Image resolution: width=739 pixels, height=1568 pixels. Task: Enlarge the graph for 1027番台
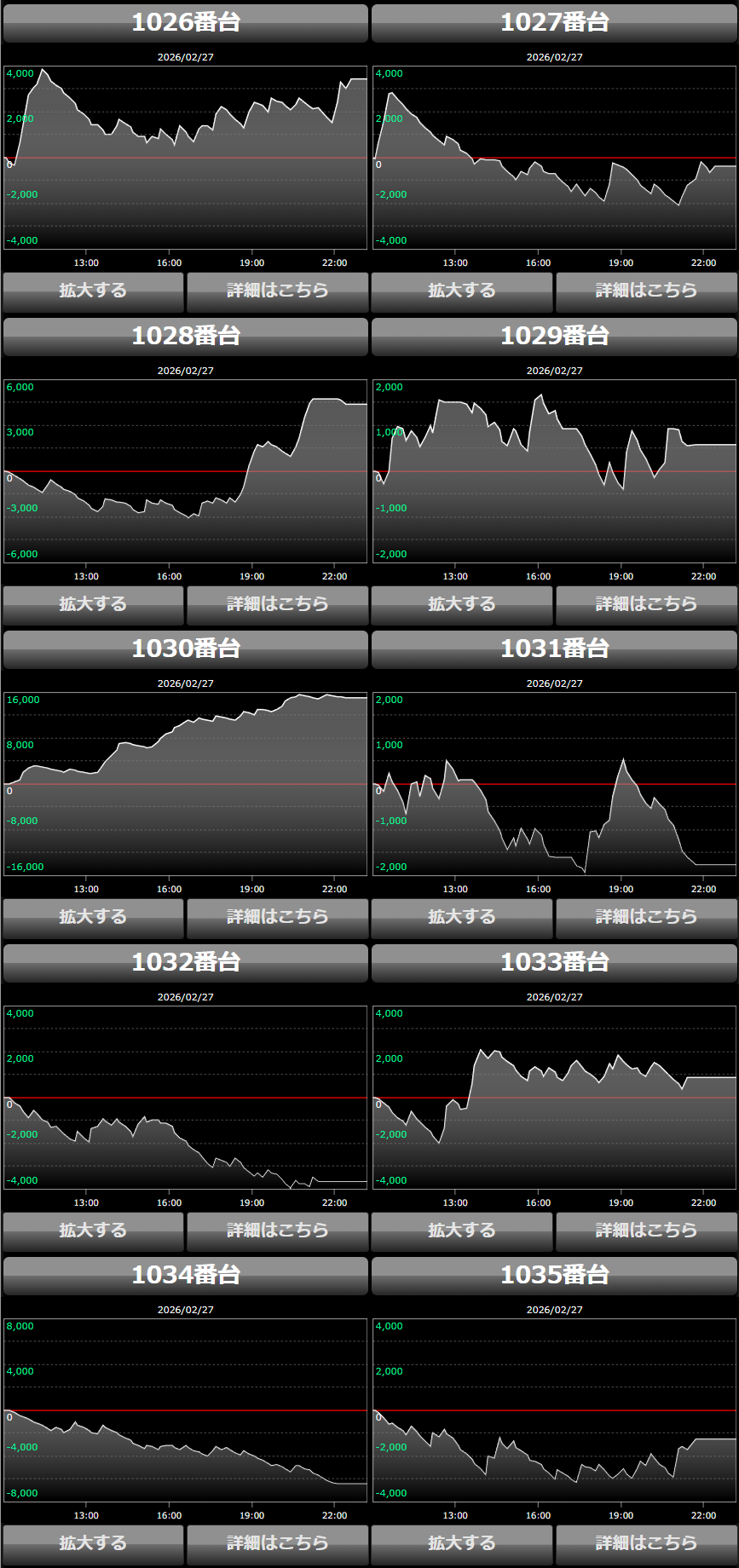pos(462,291)
